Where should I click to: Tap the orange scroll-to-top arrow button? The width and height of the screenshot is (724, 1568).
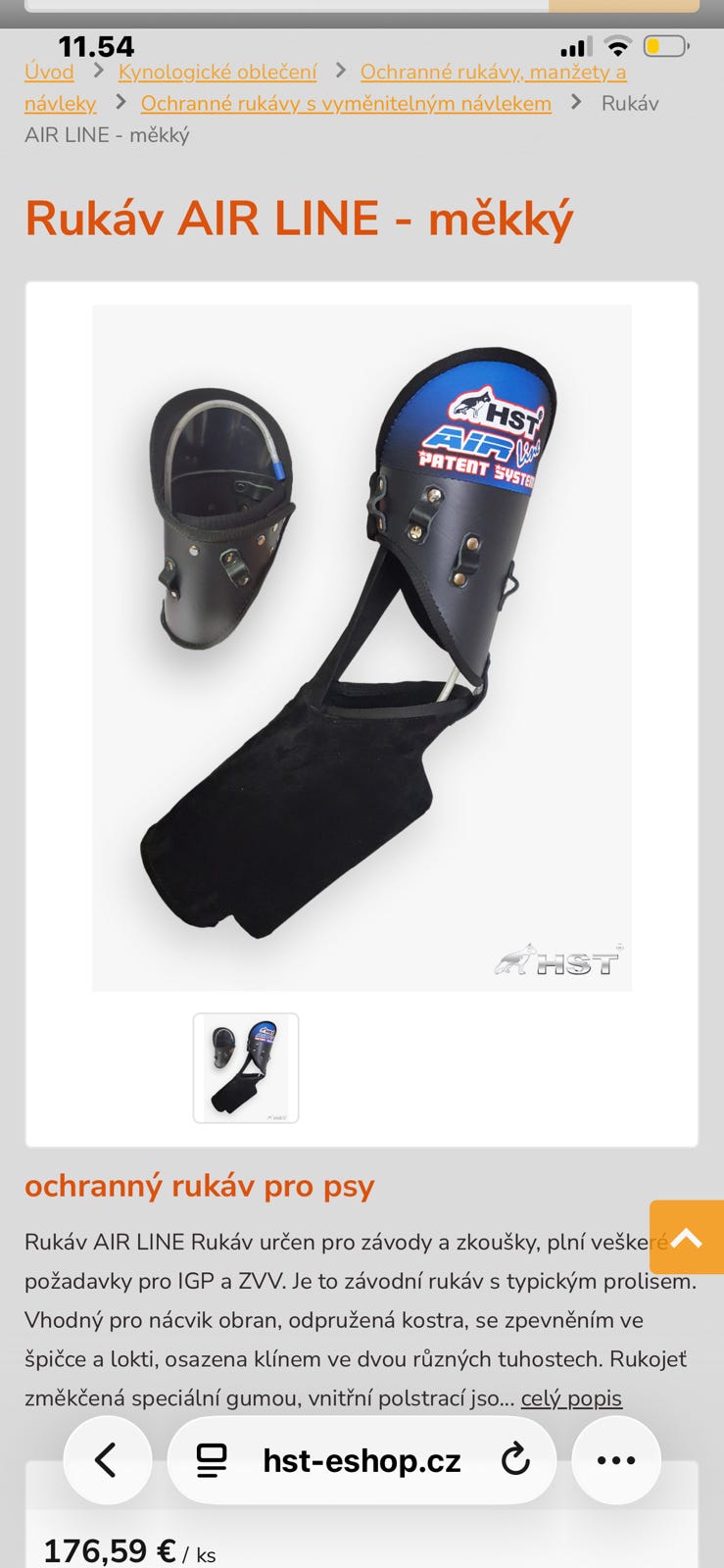[x=687, y=1237]
